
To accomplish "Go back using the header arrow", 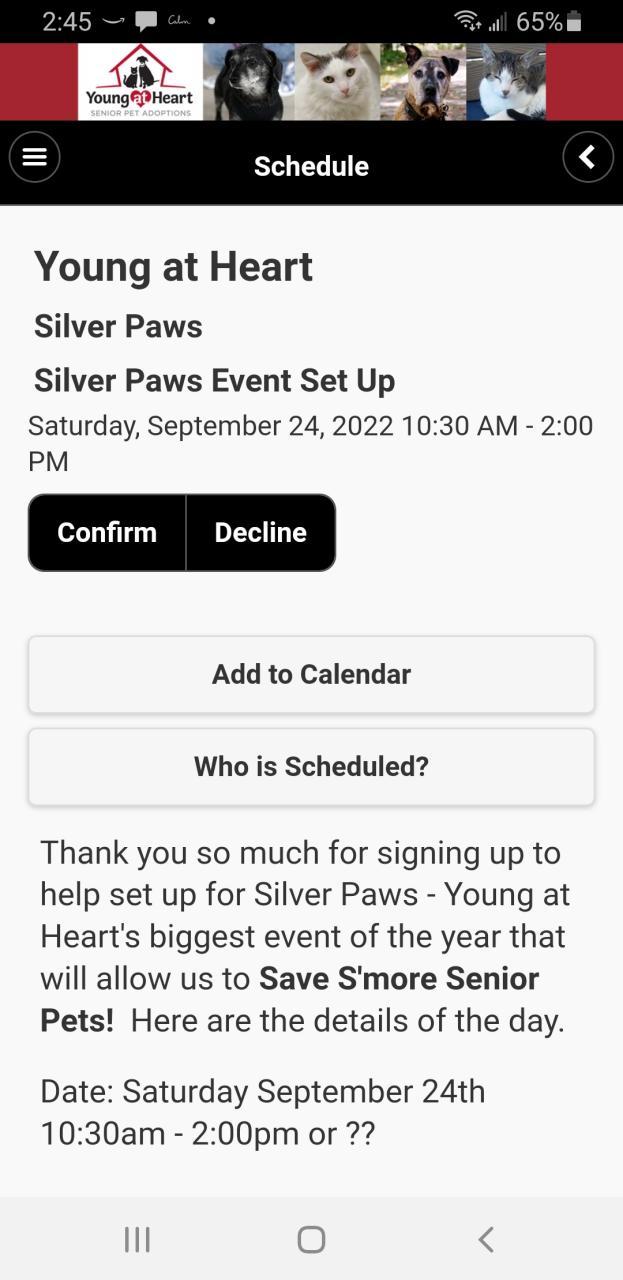I will click(x=588, y=158).
